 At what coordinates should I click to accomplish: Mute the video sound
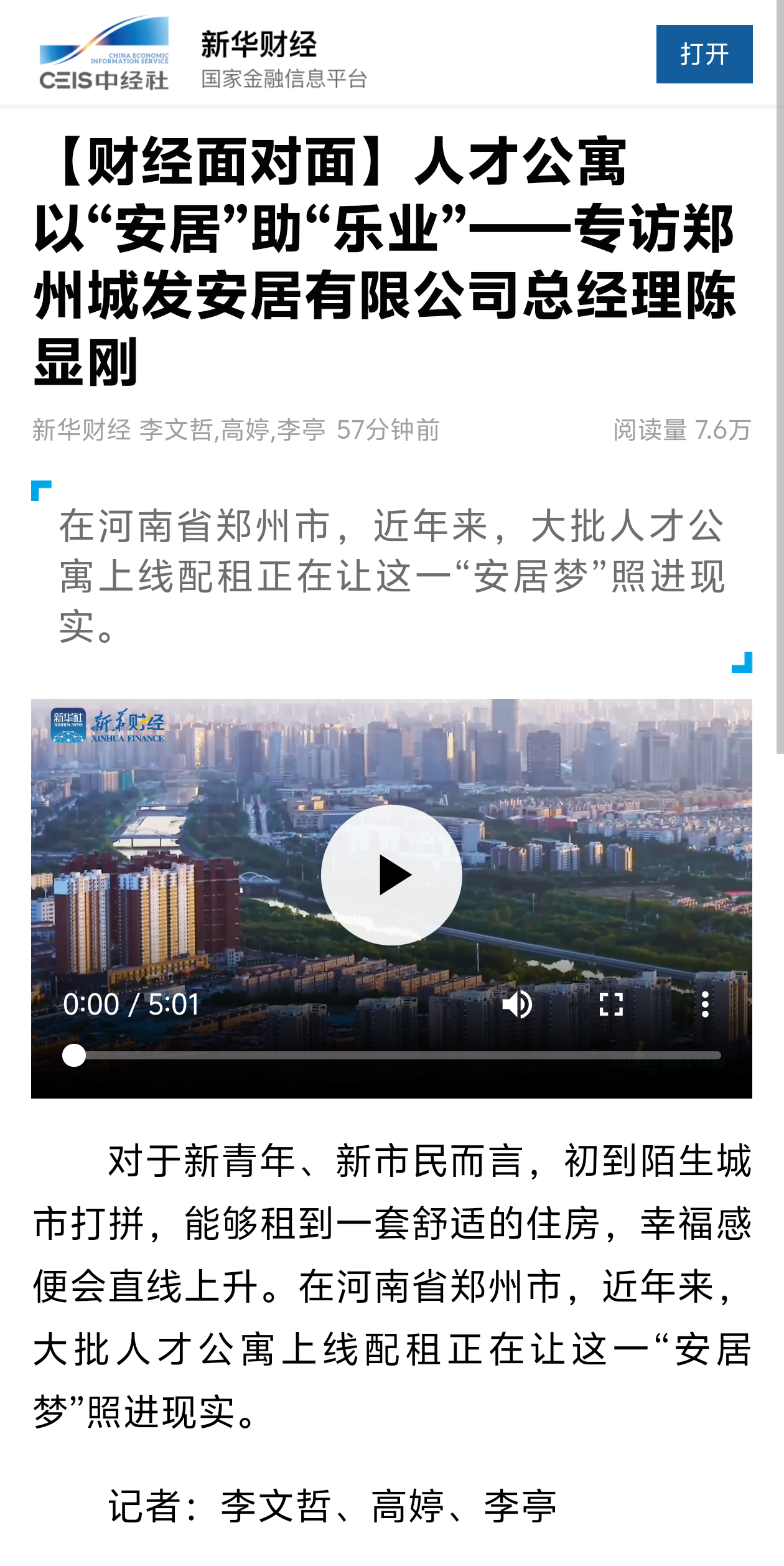[x=517, y=1004]
